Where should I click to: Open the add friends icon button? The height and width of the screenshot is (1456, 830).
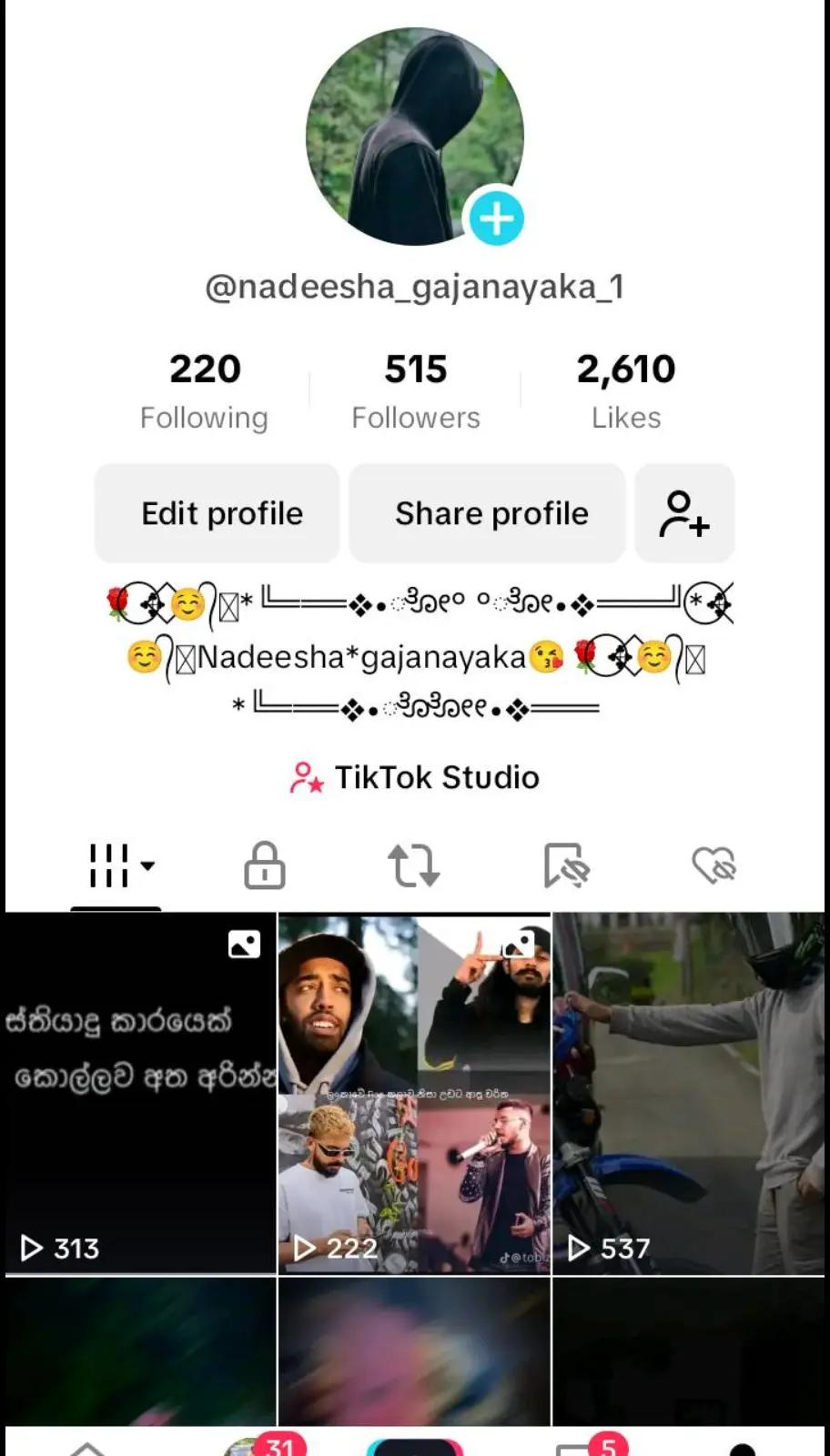pyautogui.click(x=684, y=513)
